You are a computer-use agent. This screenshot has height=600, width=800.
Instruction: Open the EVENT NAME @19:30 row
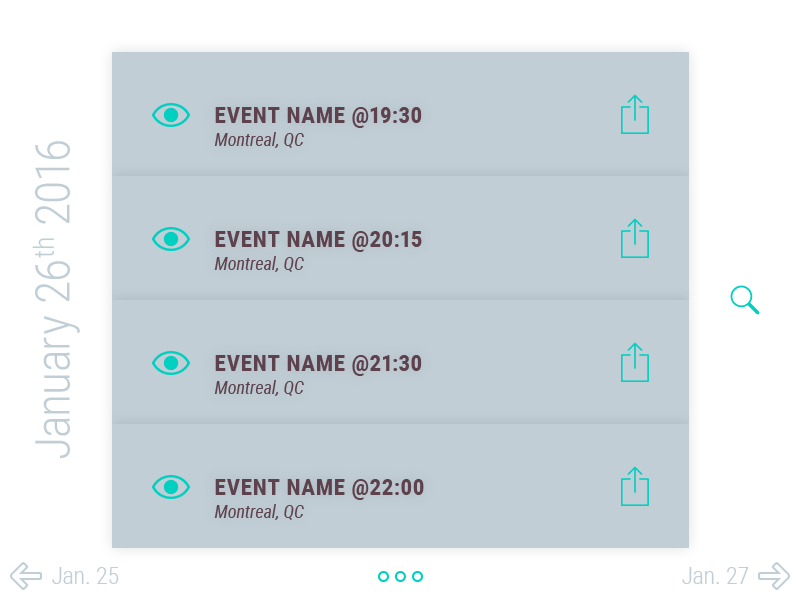[400, 125]
